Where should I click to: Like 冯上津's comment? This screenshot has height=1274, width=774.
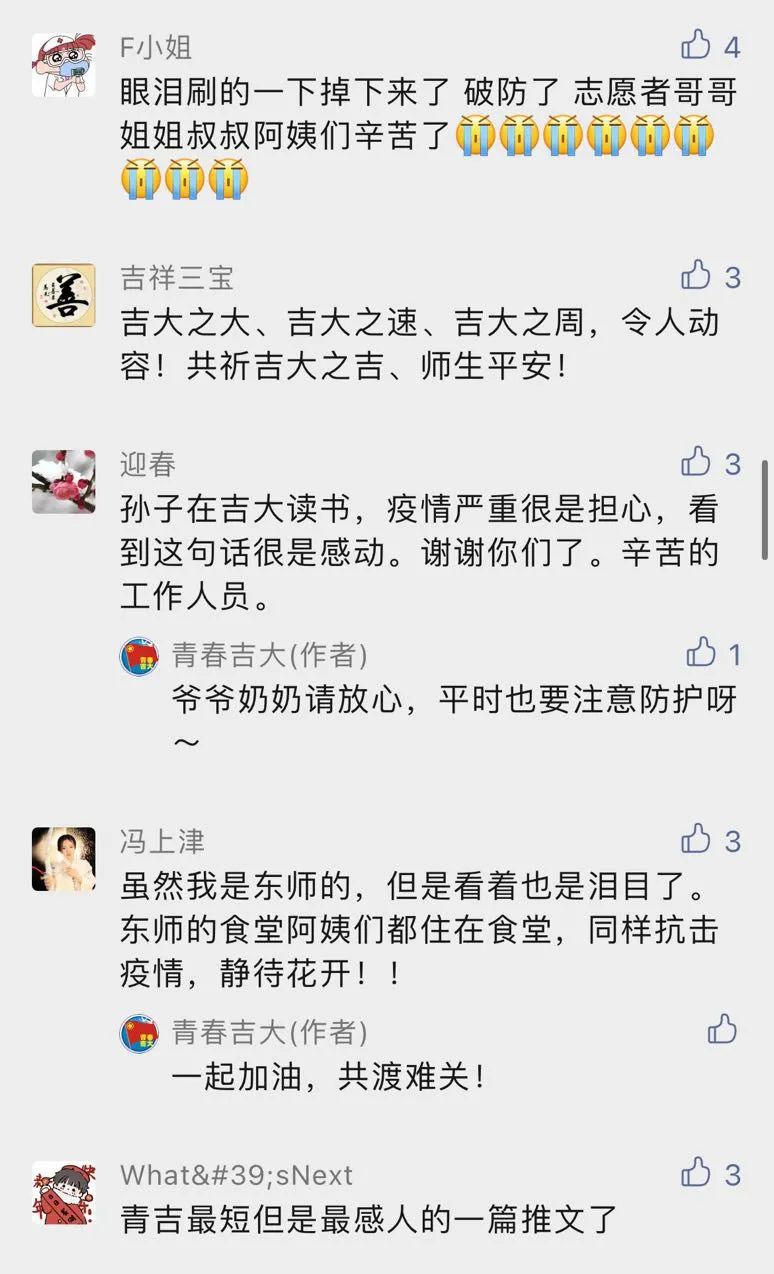click(696, 839)
